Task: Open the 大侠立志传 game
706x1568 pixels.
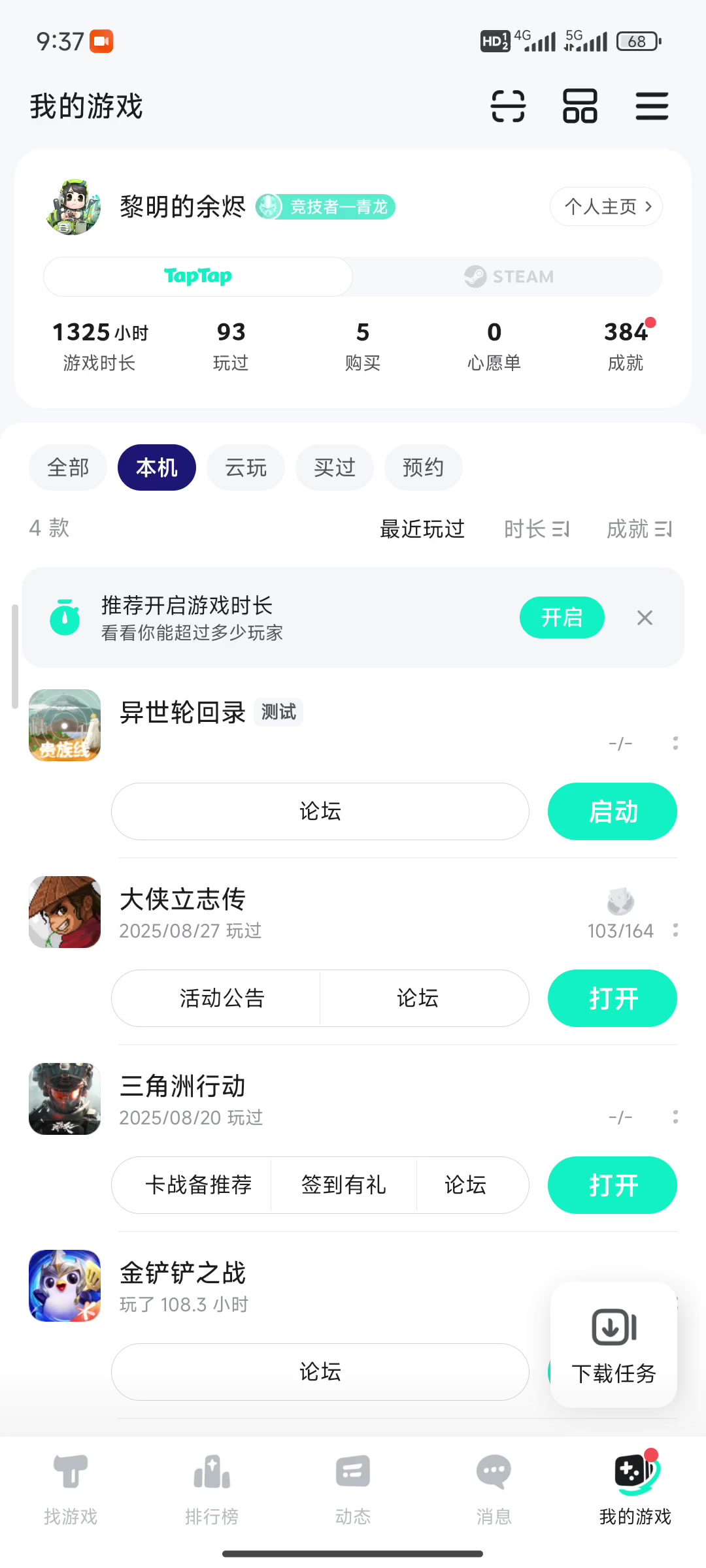Action: [613, 998]
